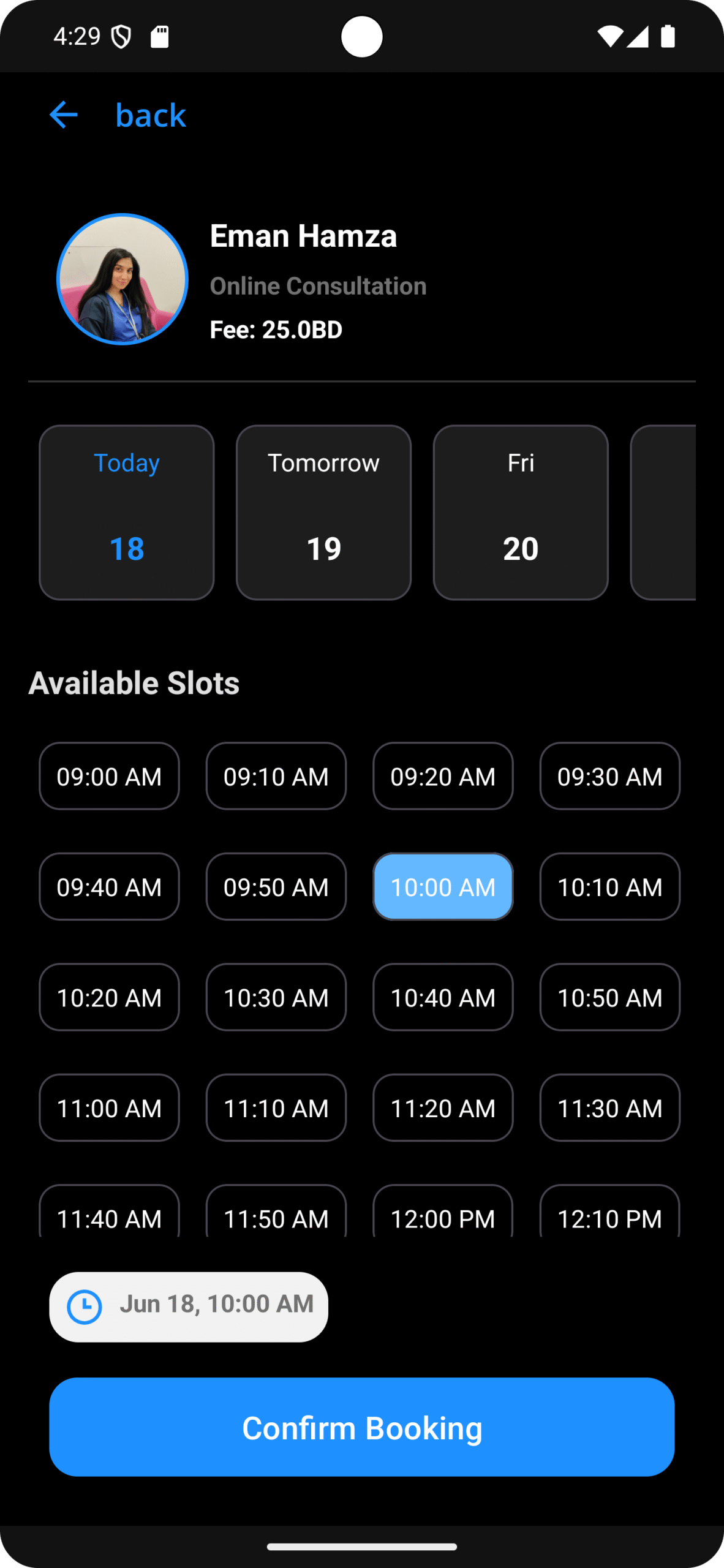
Task: Deselect the highlighted 10:00 AM slot
Action: tap(443, 886)
